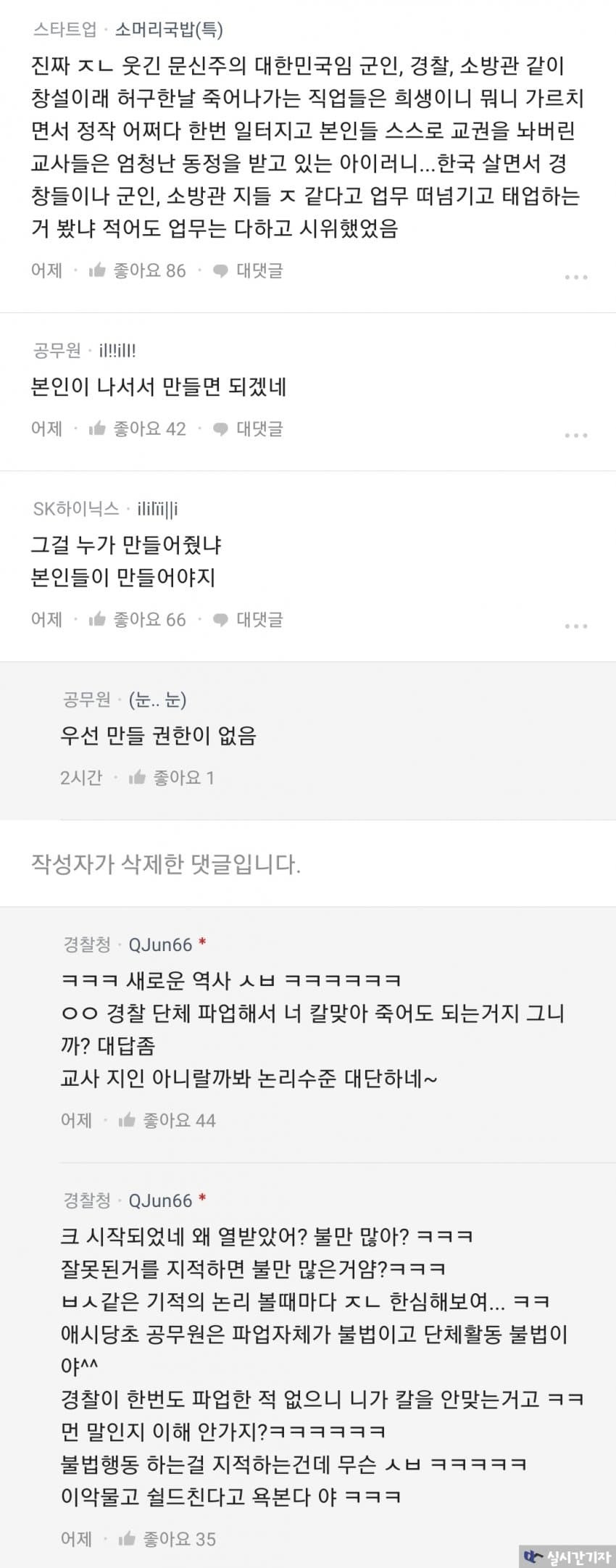Like QJun66's reply with 44 likes
The width and height of the screenshot is (616, 1568).
point(167,1121)
